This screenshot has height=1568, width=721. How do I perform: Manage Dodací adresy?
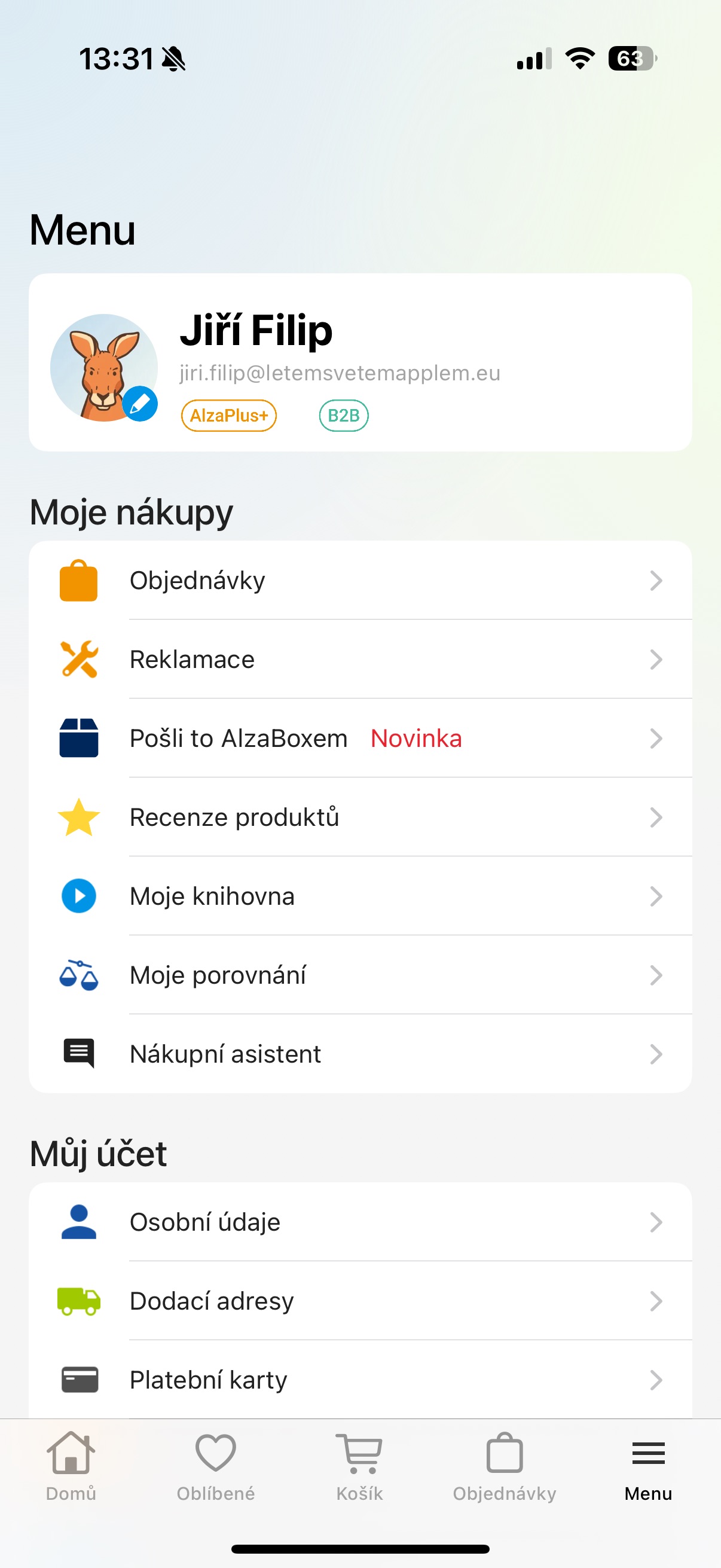point(360,1301)
